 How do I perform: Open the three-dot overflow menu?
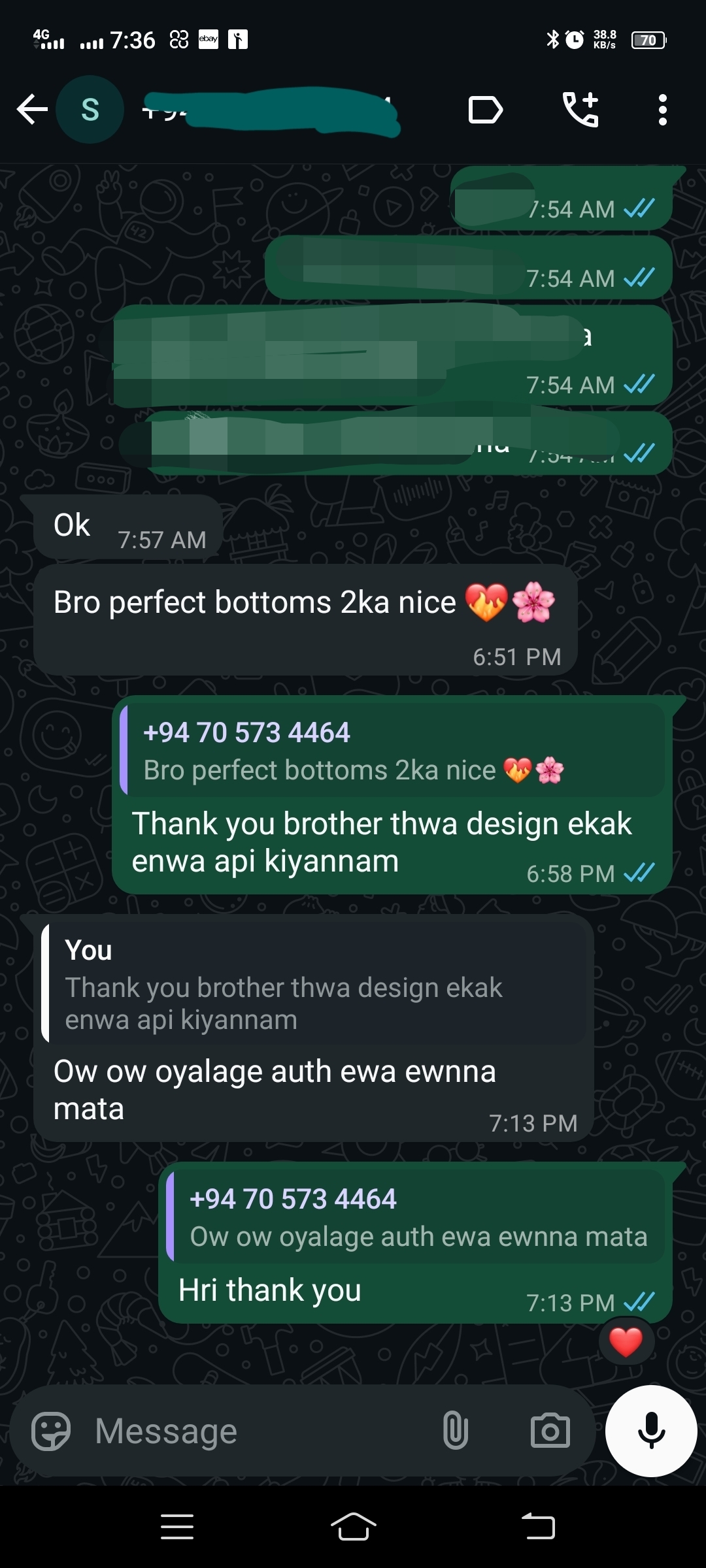tap(662, 110)
